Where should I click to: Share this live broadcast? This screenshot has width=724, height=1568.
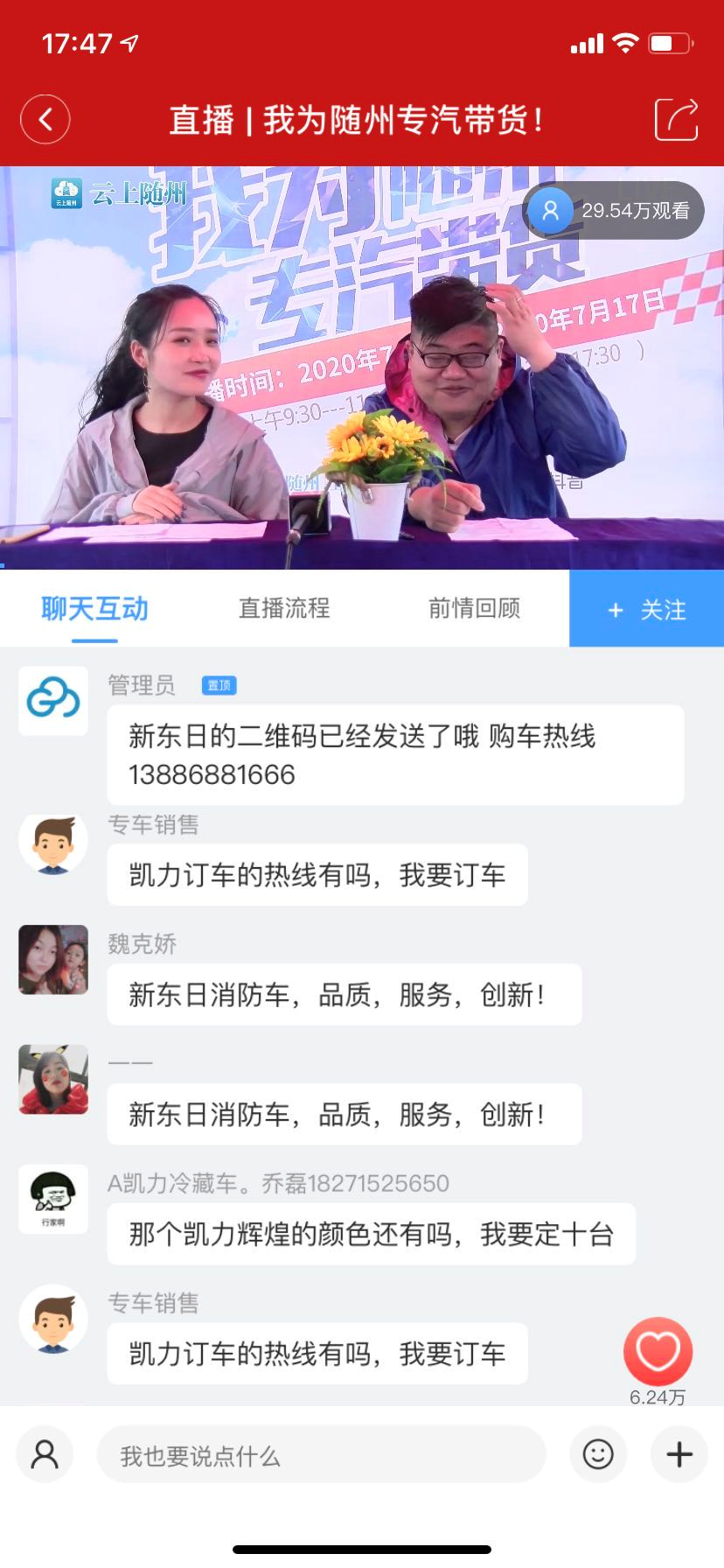[676, 119]
